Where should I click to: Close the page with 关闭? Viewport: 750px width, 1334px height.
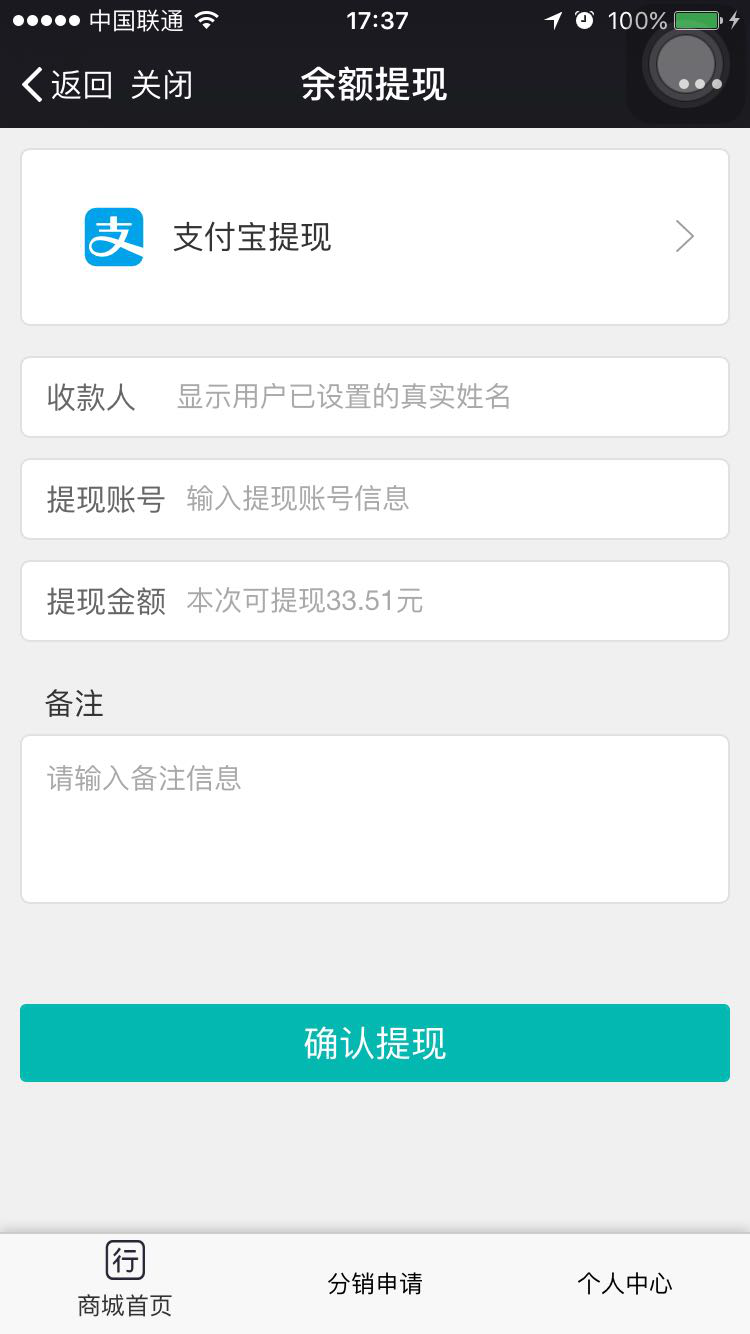(x=161, y=85)
